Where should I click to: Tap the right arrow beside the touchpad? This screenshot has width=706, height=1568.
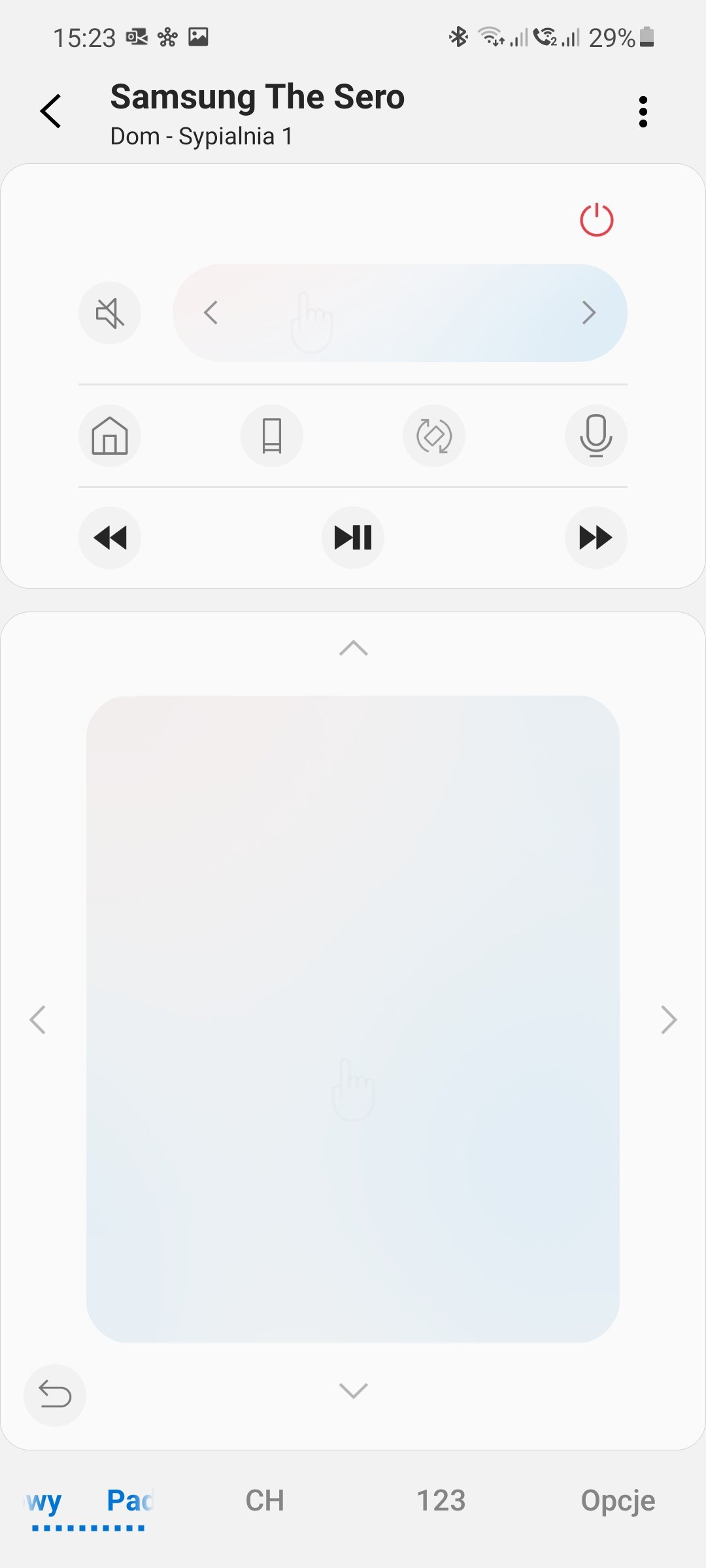669,1019
